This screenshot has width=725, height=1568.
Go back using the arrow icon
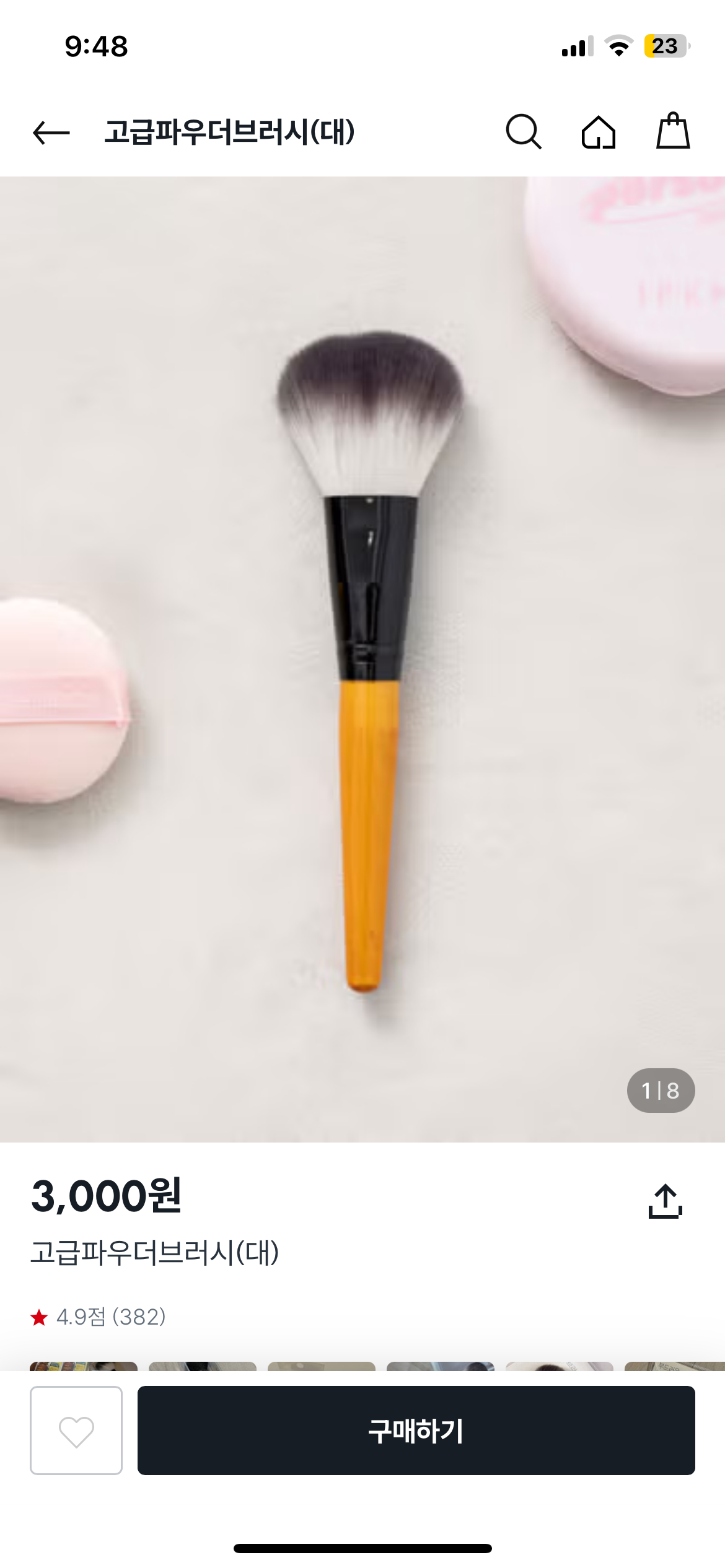51,133
